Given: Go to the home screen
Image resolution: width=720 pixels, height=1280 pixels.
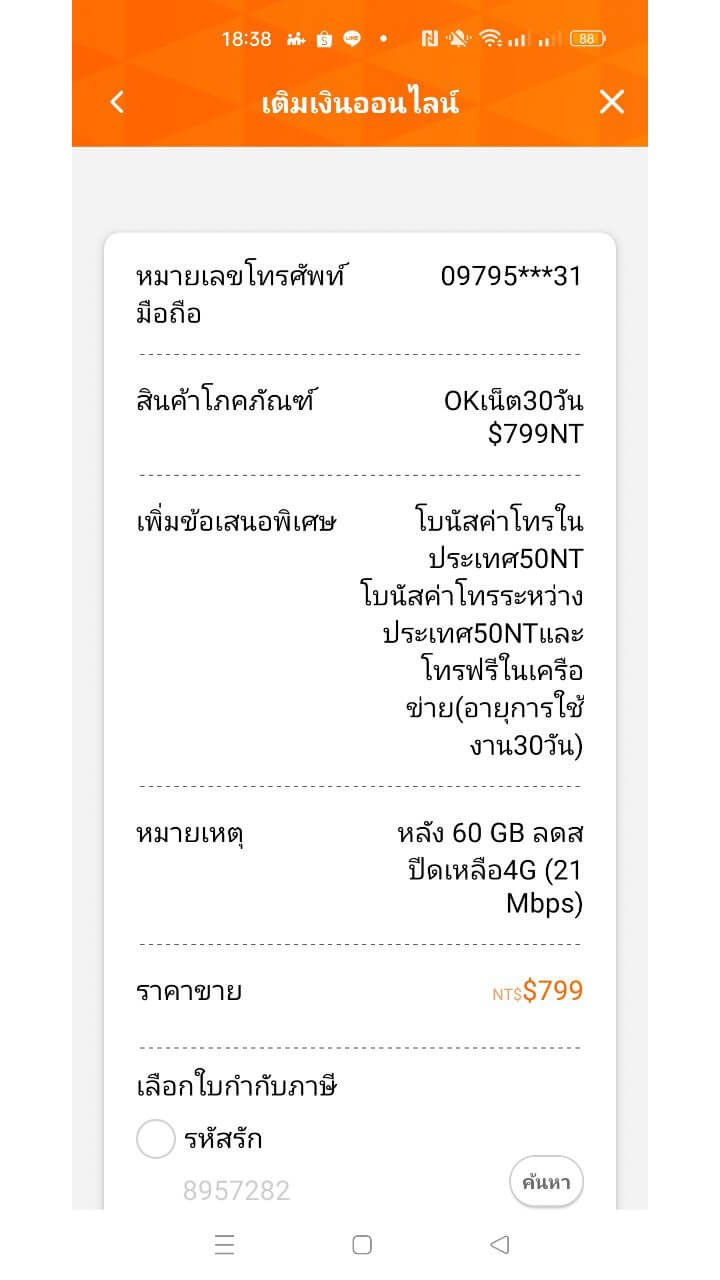Looking at the screenshot, I should pos(362,1244).
